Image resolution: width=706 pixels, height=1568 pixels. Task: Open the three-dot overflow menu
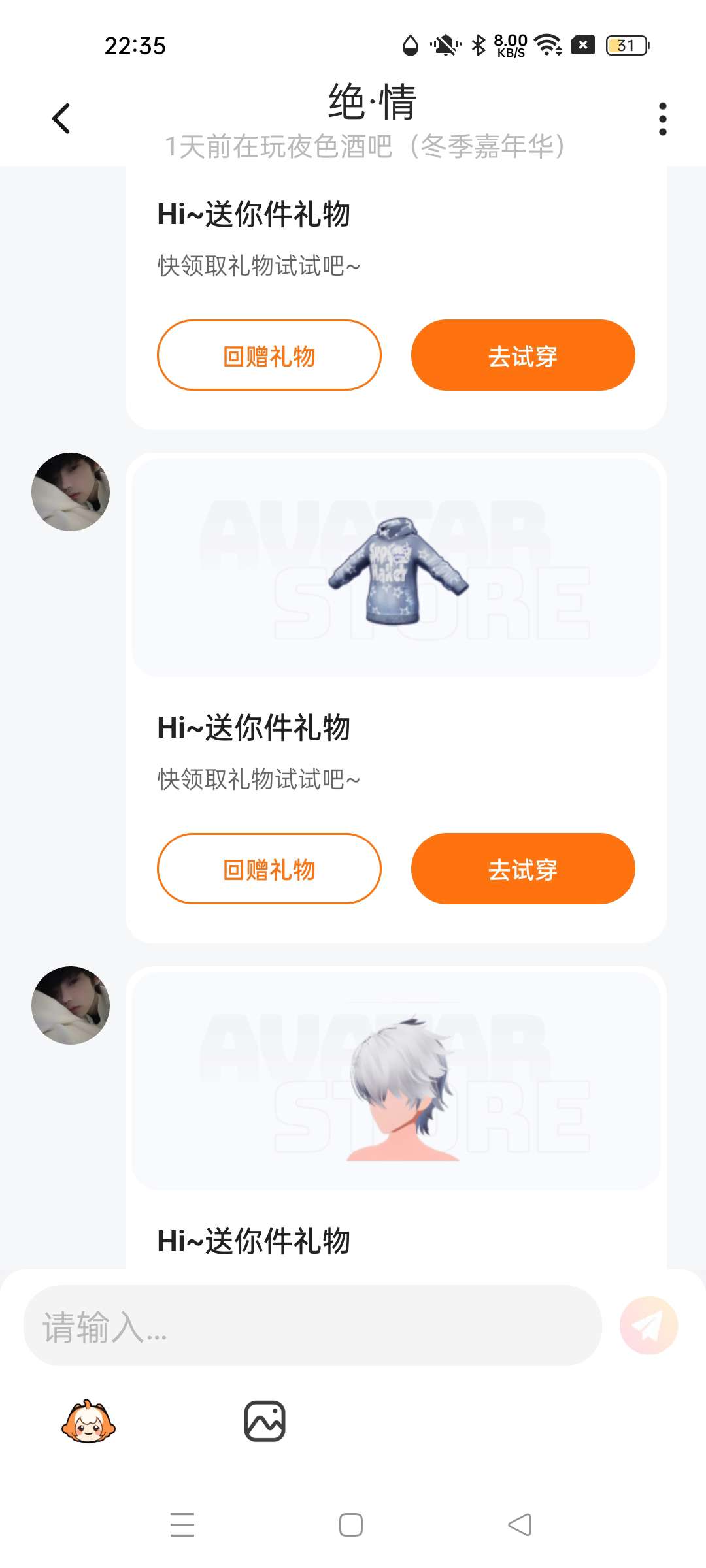(662, 119)
